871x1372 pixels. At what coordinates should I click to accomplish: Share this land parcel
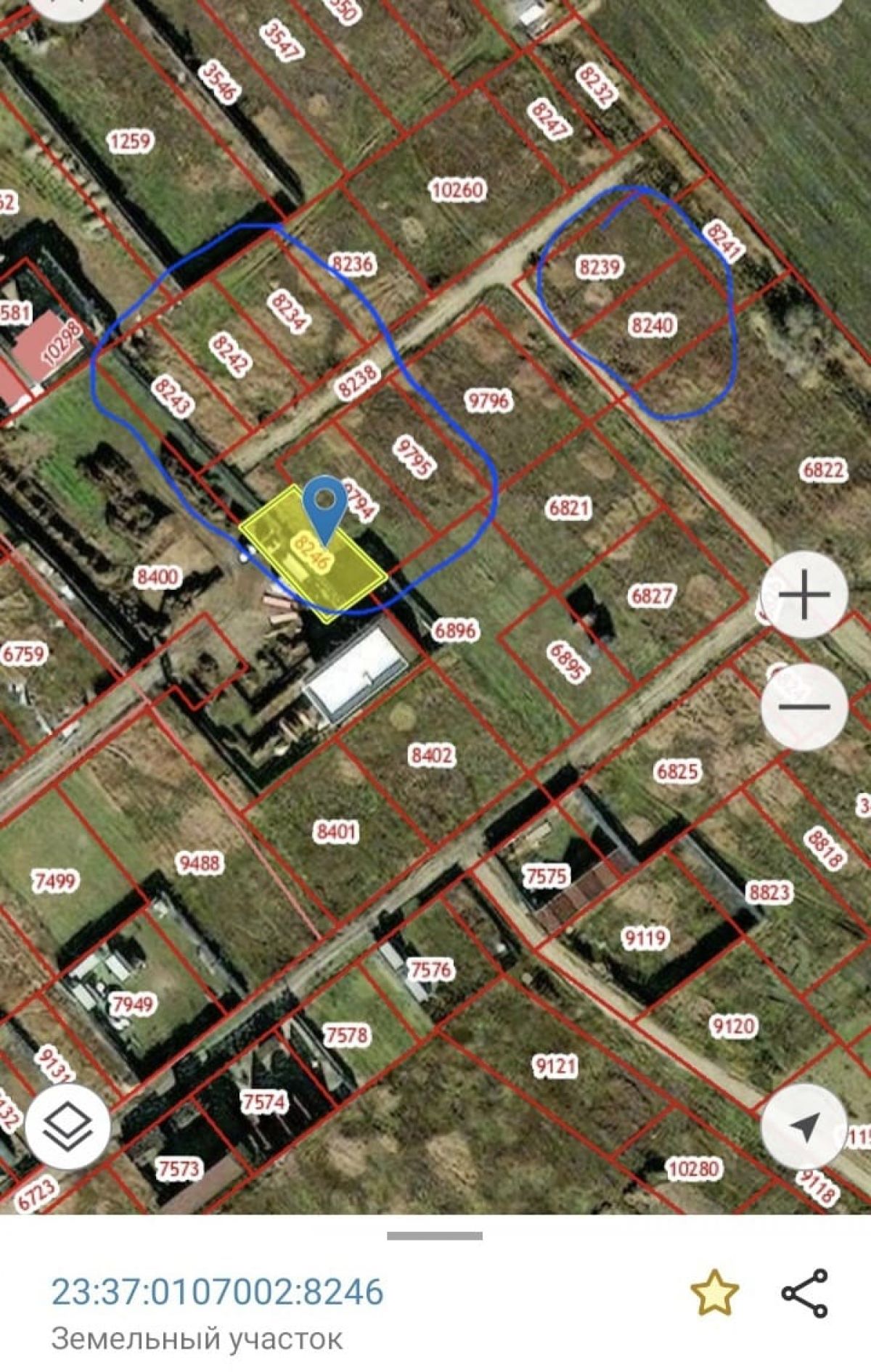[804, 1292]
